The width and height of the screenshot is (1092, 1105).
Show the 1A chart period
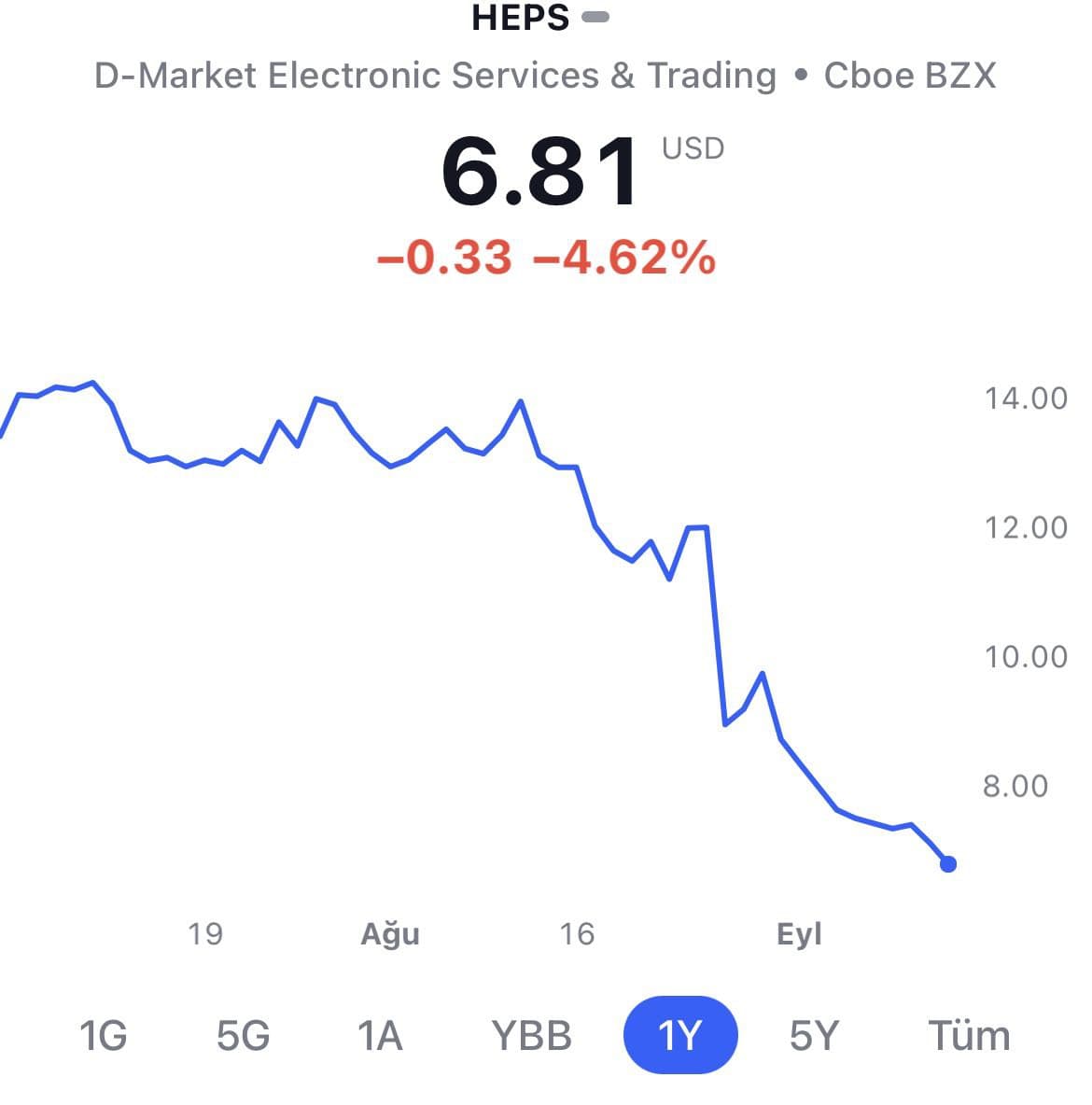[x=380, y=1036]
